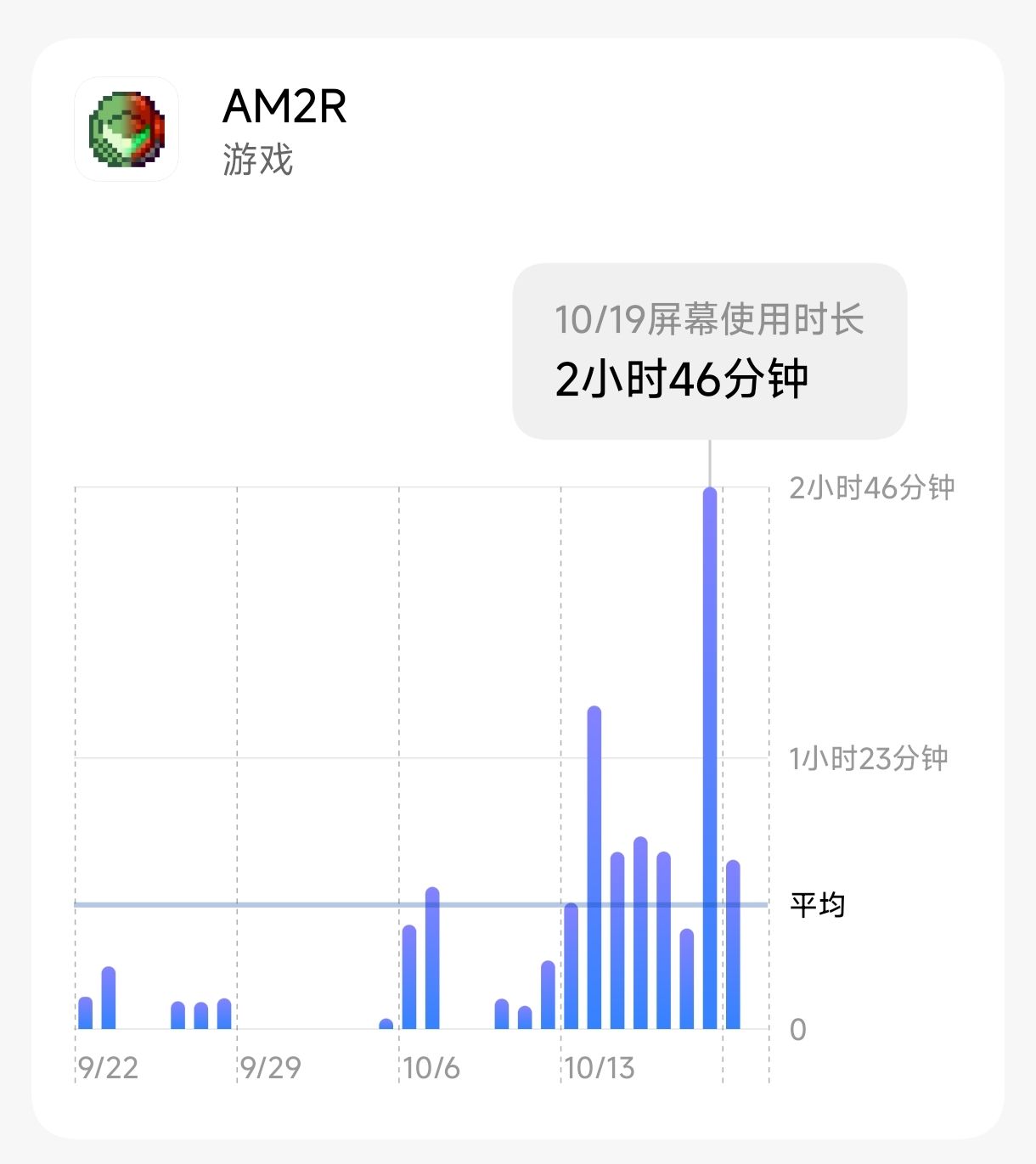
Task: Select the usage bar at the 10/13 gridline
Action: coord(571,966)
